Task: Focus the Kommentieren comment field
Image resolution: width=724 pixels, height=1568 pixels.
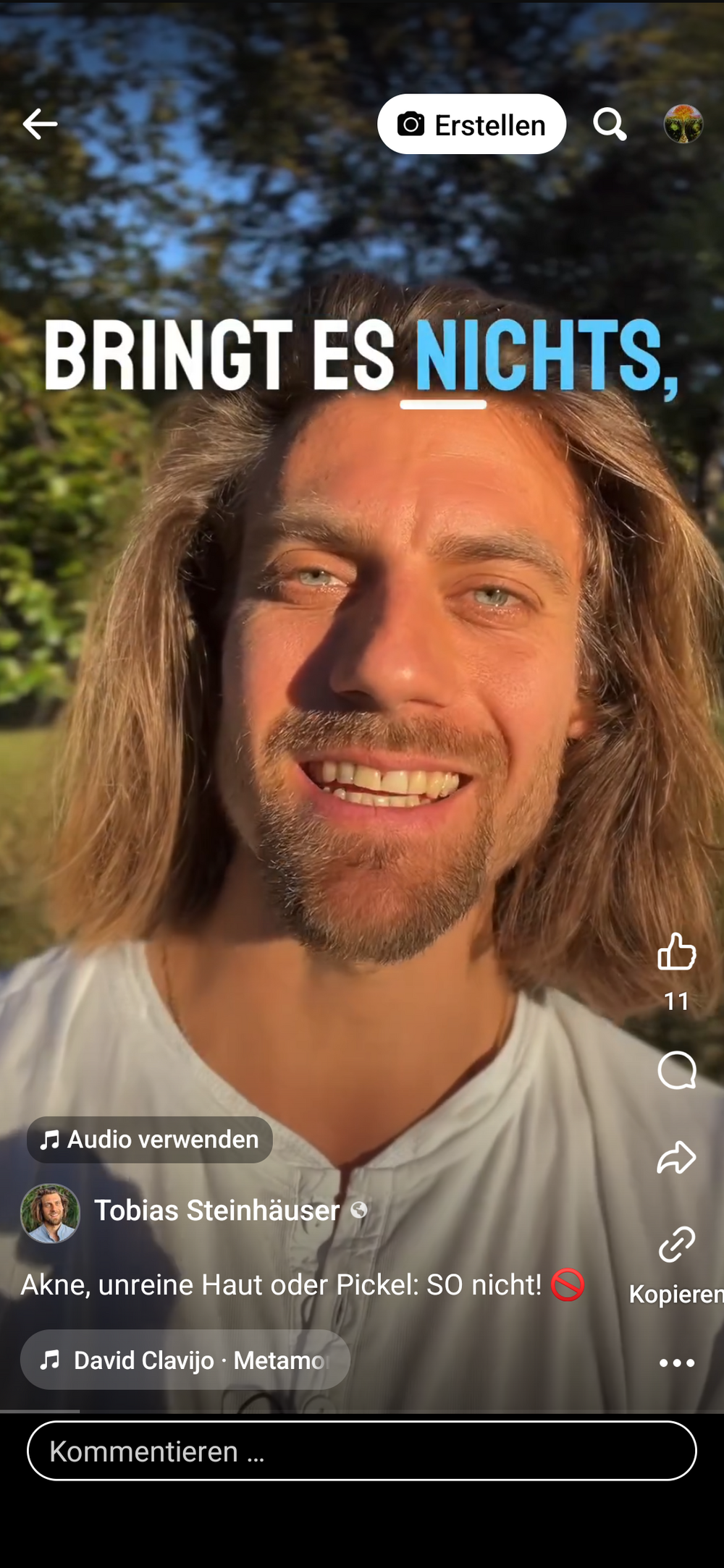Action: click(361, 1451)
